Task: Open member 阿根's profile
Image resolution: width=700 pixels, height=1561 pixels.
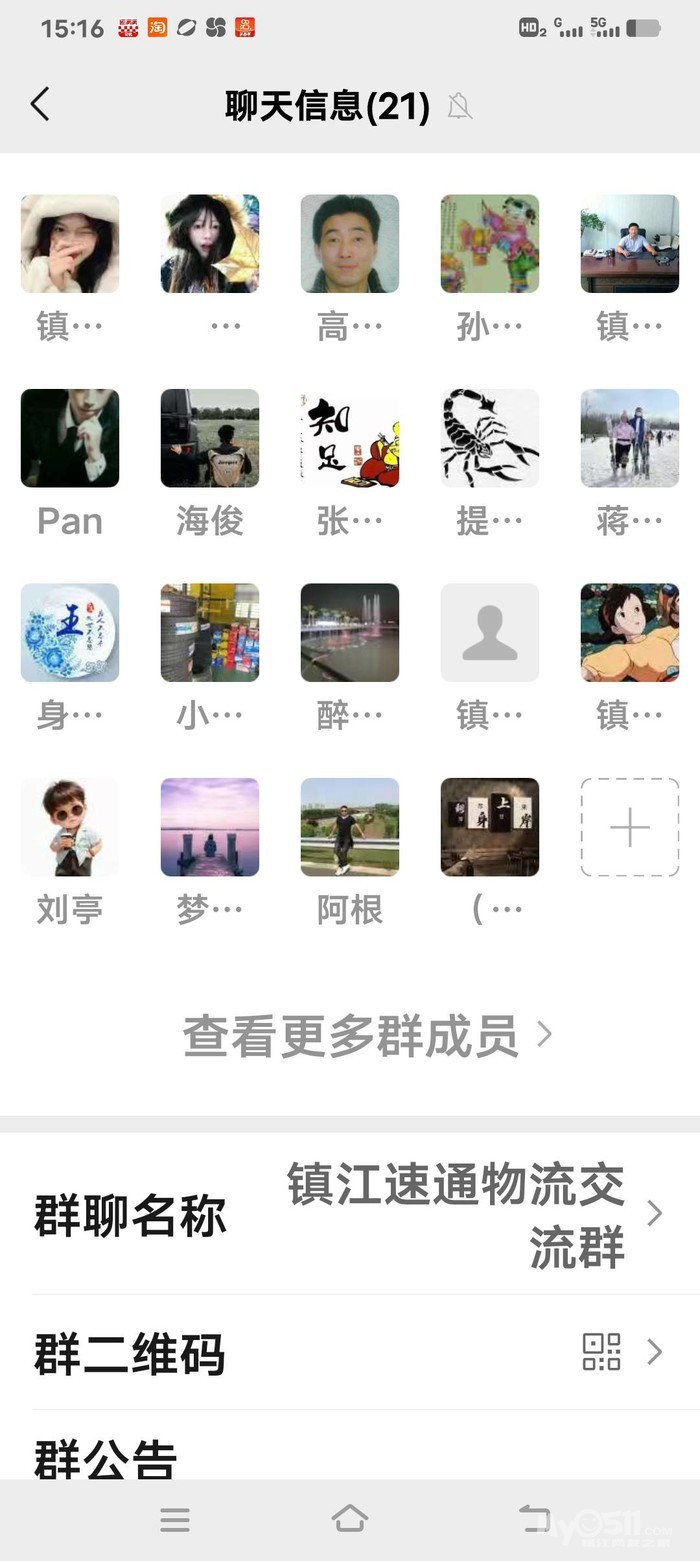Action: point(350,827)
